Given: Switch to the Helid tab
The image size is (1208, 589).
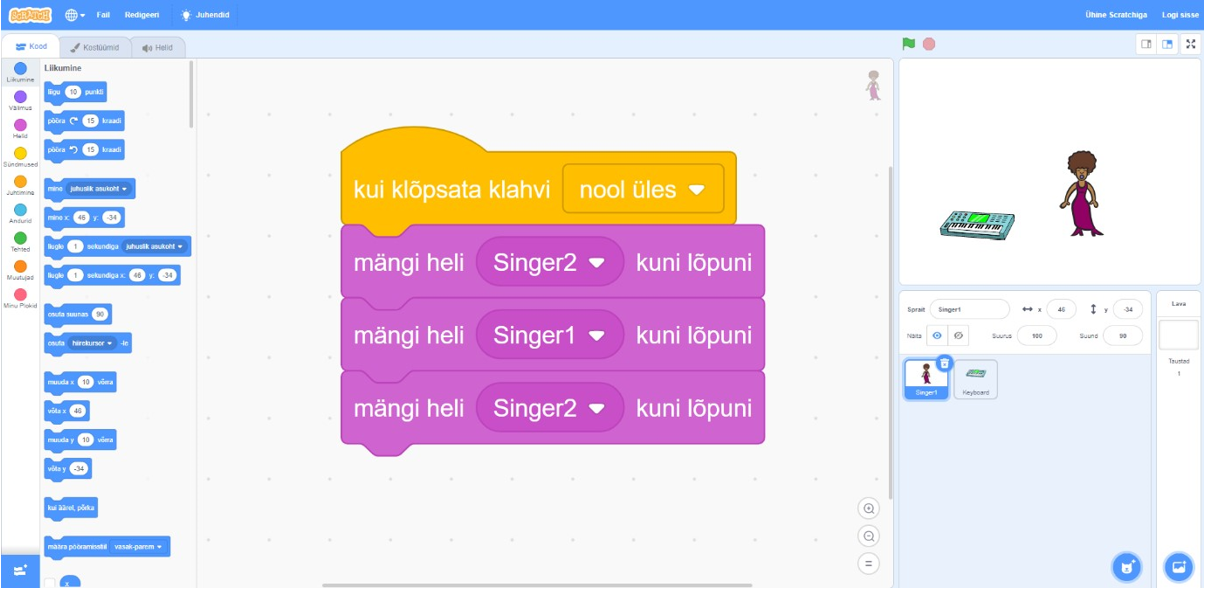Looking at the screenshot, I should coord(157,47).
